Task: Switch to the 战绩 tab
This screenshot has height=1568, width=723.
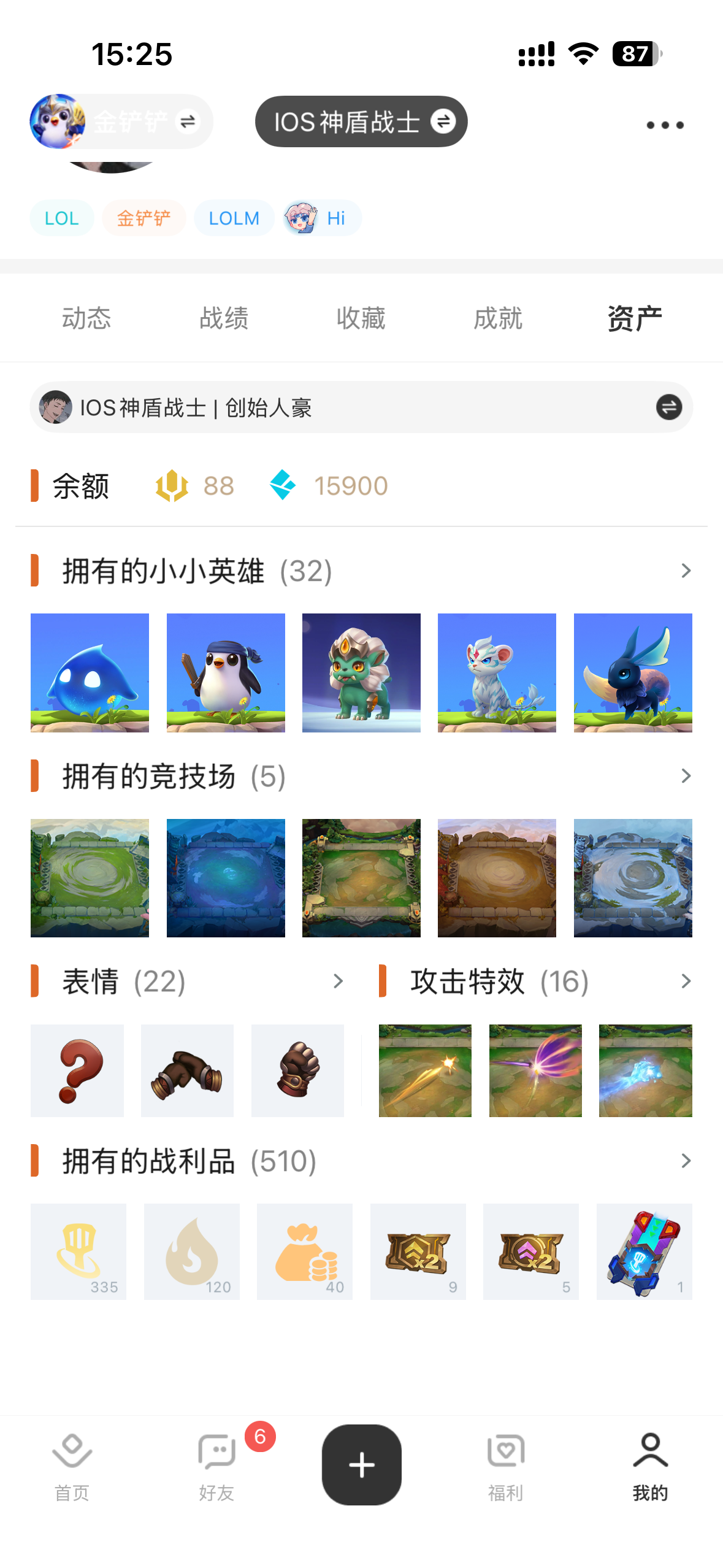Action: pyautogui.click(x=224, y=318)
